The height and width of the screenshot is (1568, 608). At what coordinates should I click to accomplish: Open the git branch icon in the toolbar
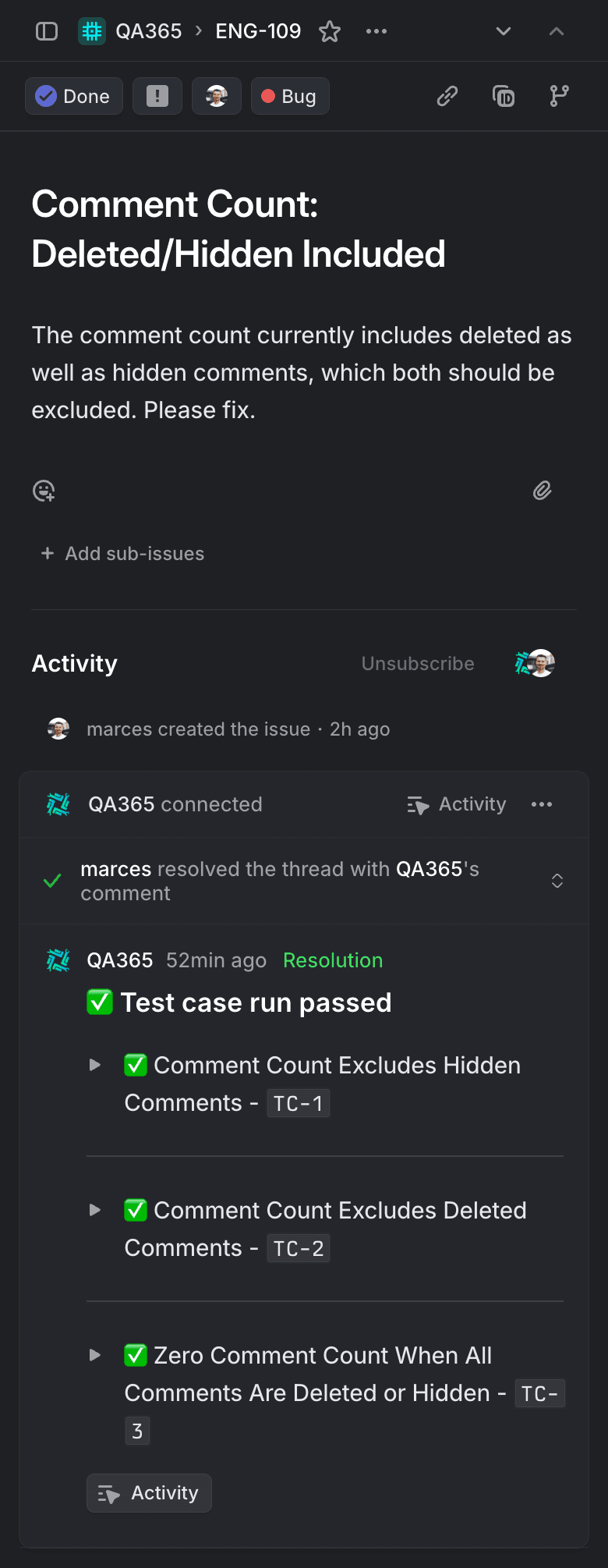(559, 96)
